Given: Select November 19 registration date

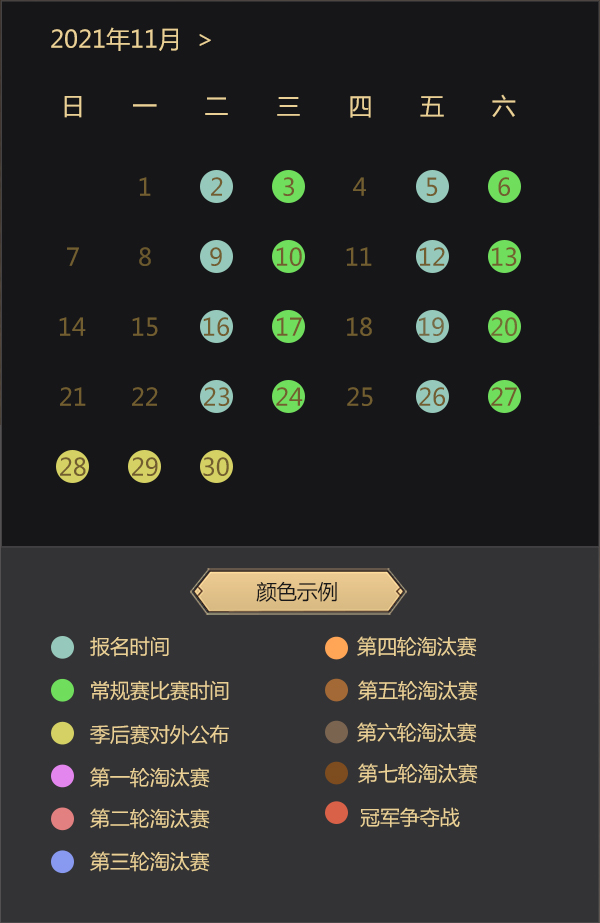Looking at the screenshot, I should tap(432, 327).
